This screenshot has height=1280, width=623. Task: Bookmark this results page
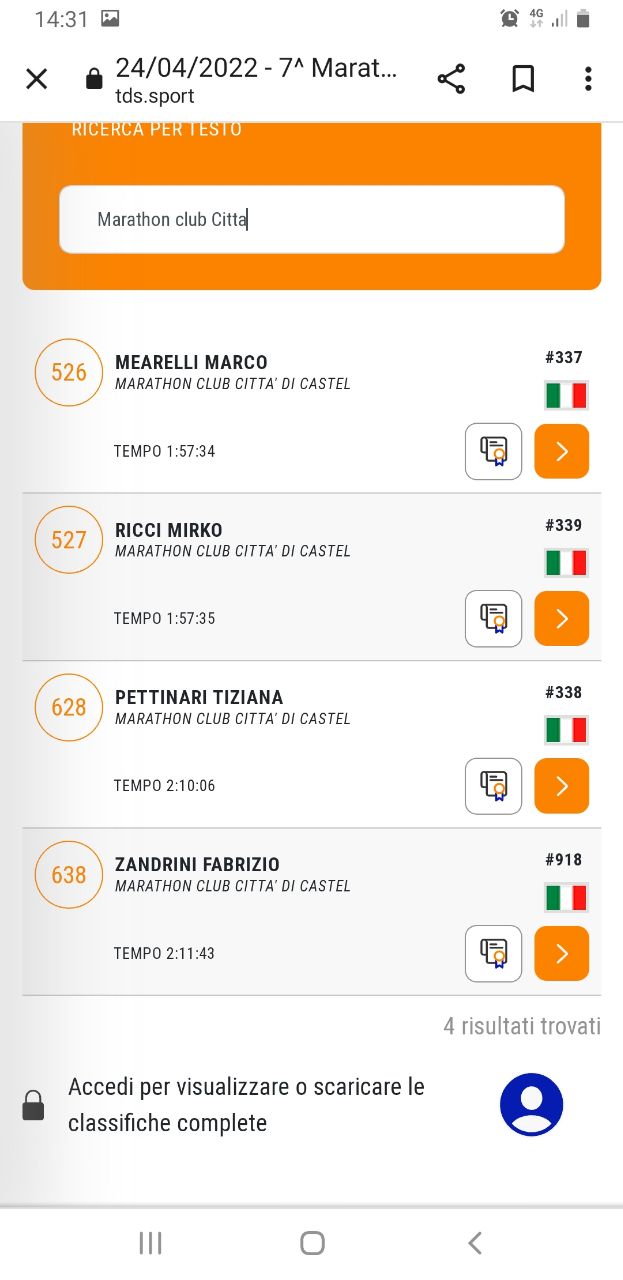point(522,79)
